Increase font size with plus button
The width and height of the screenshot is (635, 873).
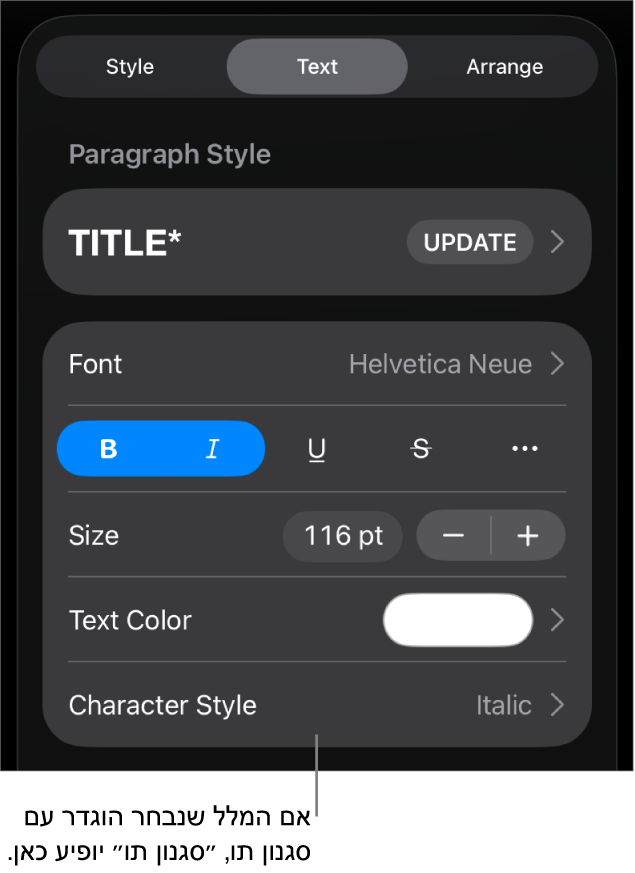click(528, 536)
